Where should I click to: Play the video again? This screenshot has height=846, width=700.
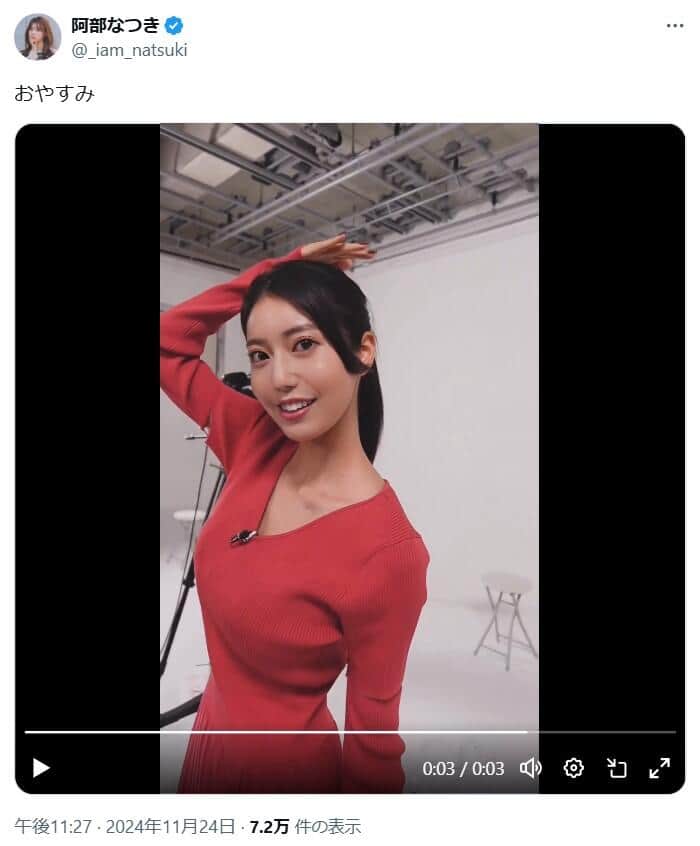click(41, 768)
